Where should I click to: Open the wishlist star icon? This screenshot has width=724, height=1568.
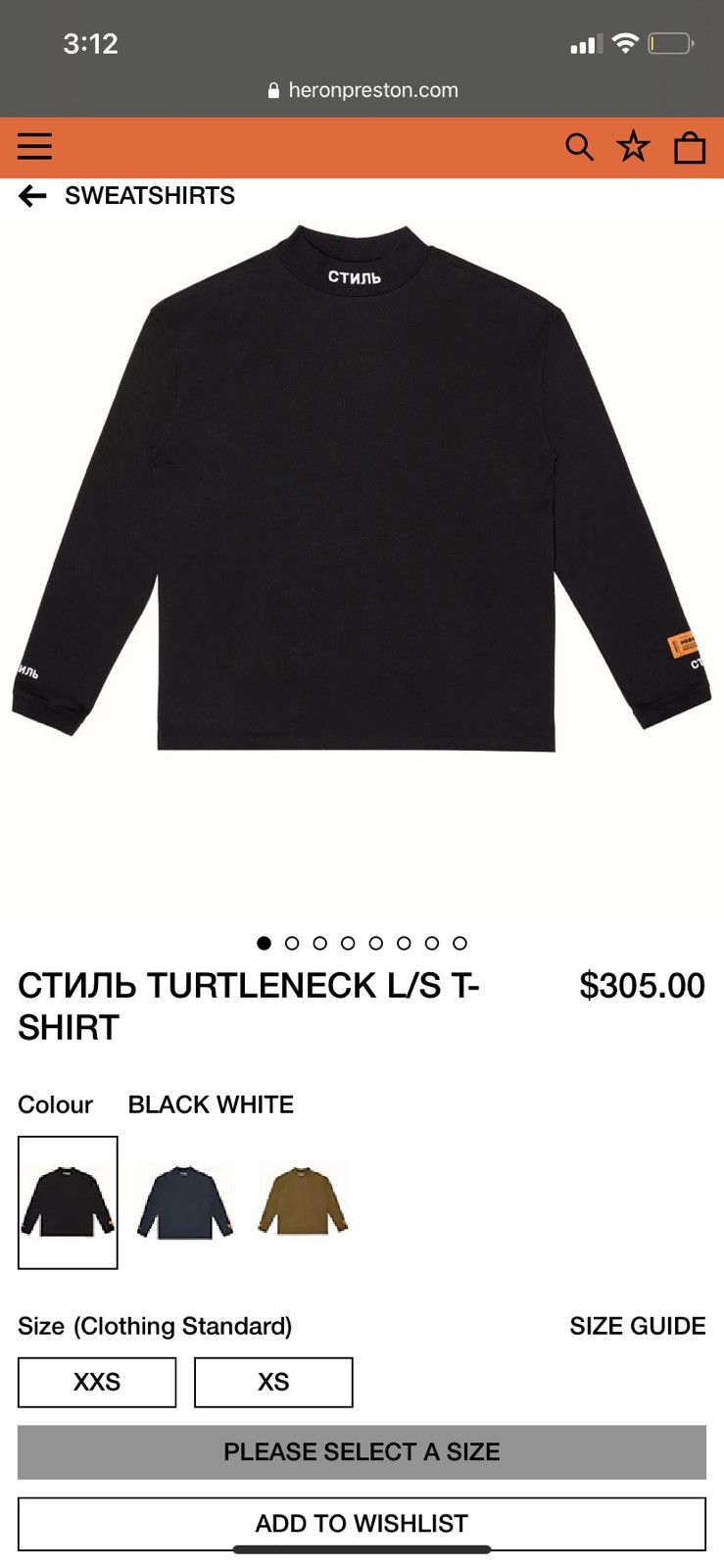tap(634, 147)
